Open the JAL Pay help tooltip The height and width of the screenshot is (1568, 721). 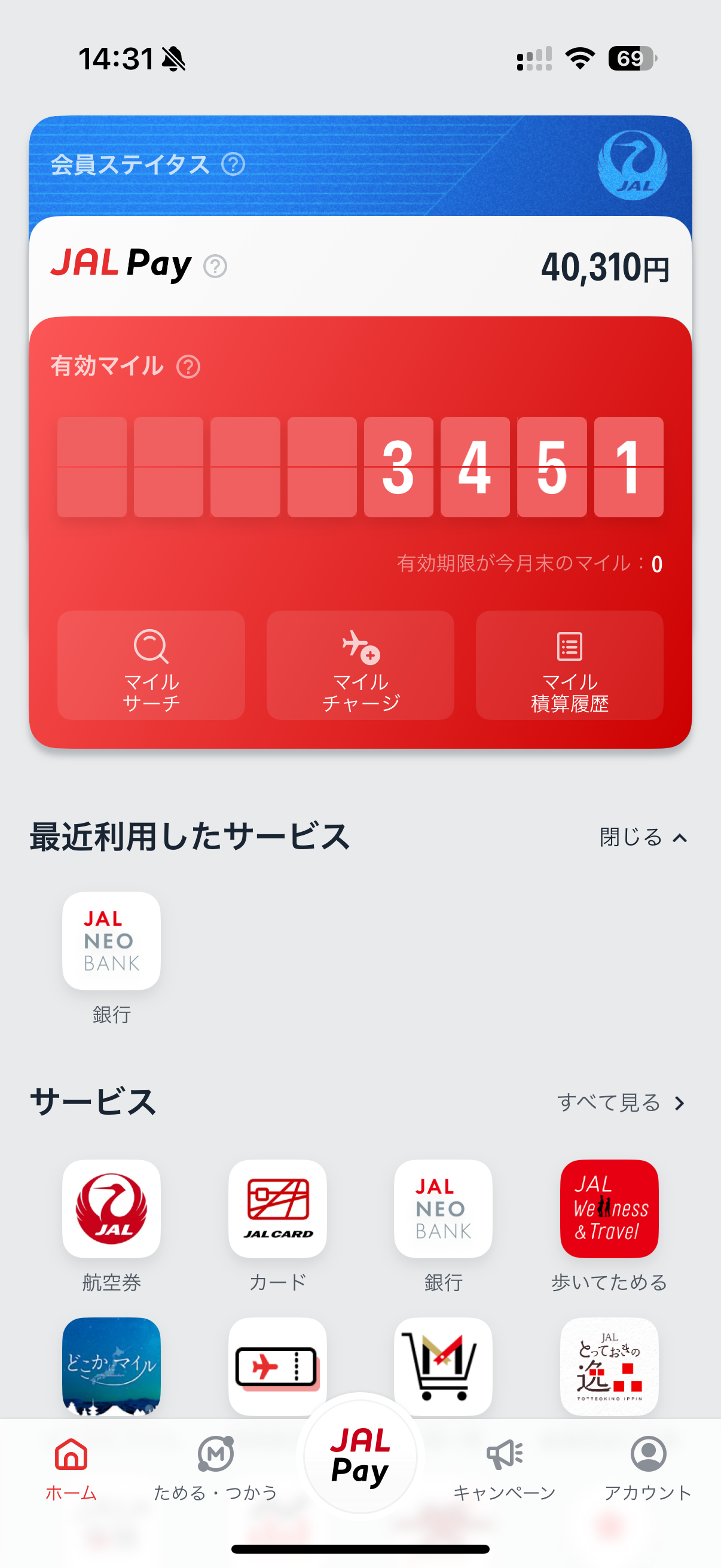(x=214, y=267)
